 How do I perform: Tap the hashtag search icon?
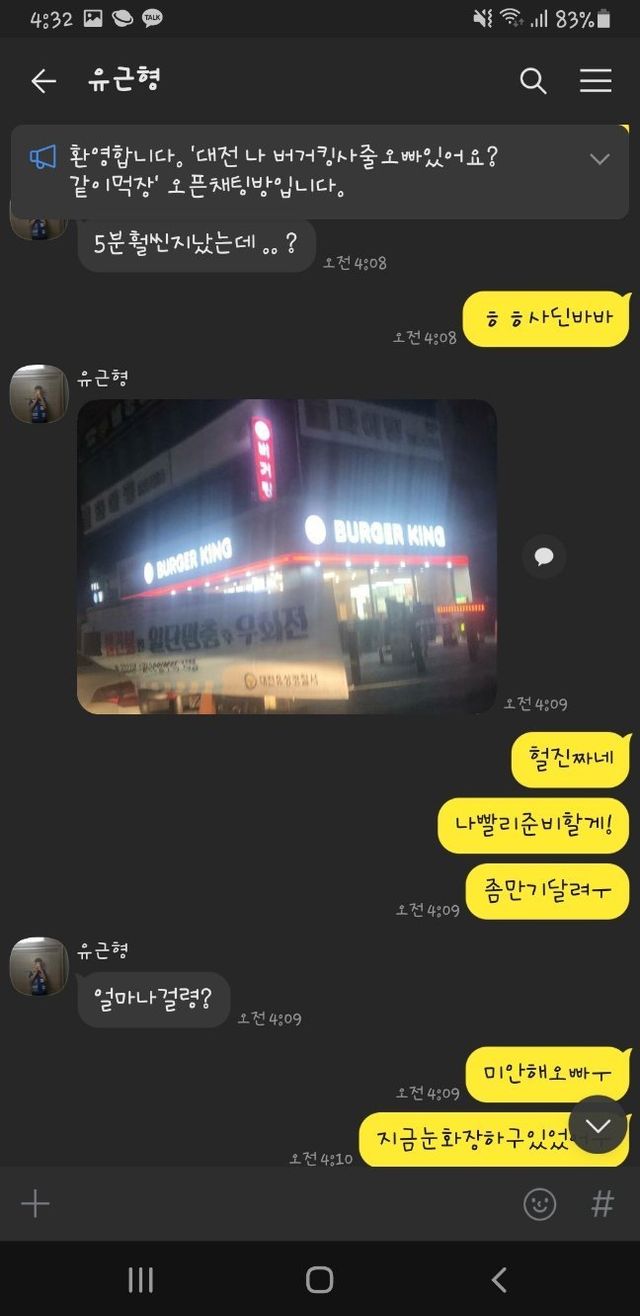click(x=602, y=1203)
